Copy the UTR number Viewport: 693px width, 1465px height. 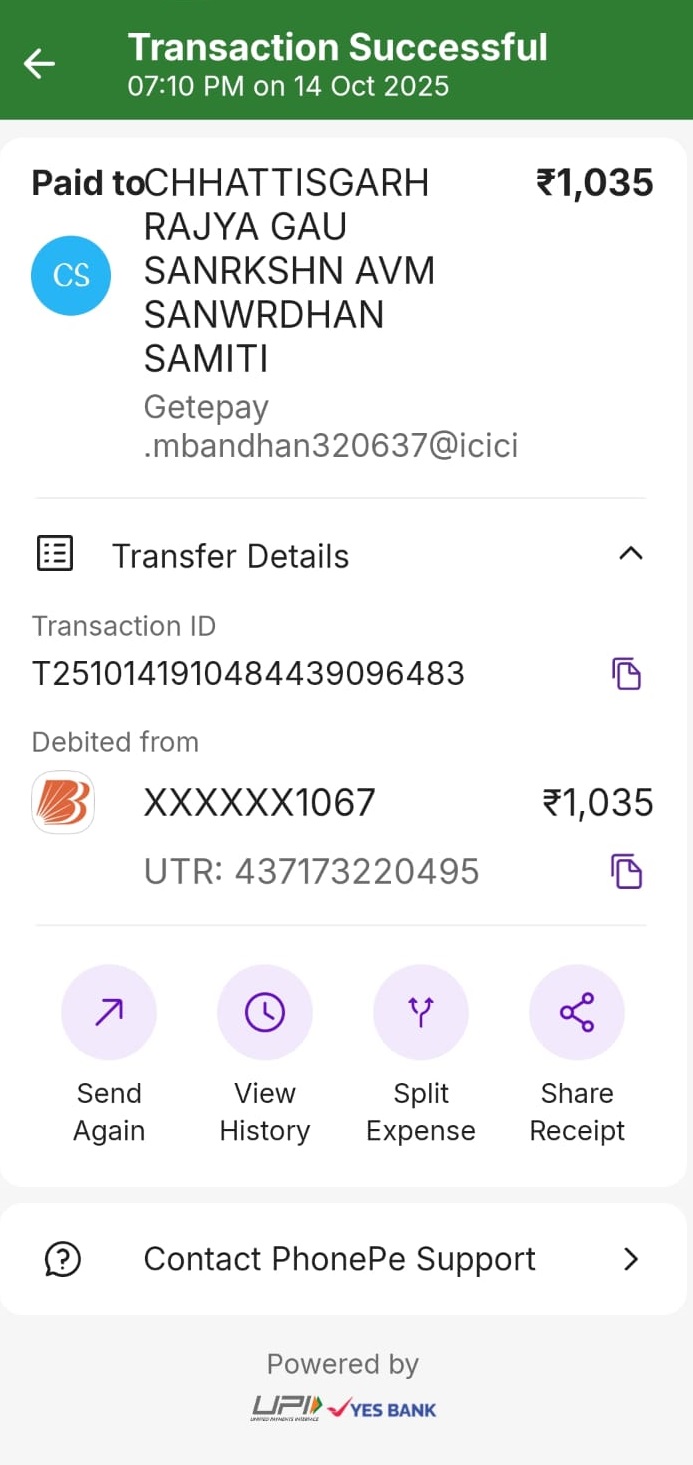click(x=626, y=872)
